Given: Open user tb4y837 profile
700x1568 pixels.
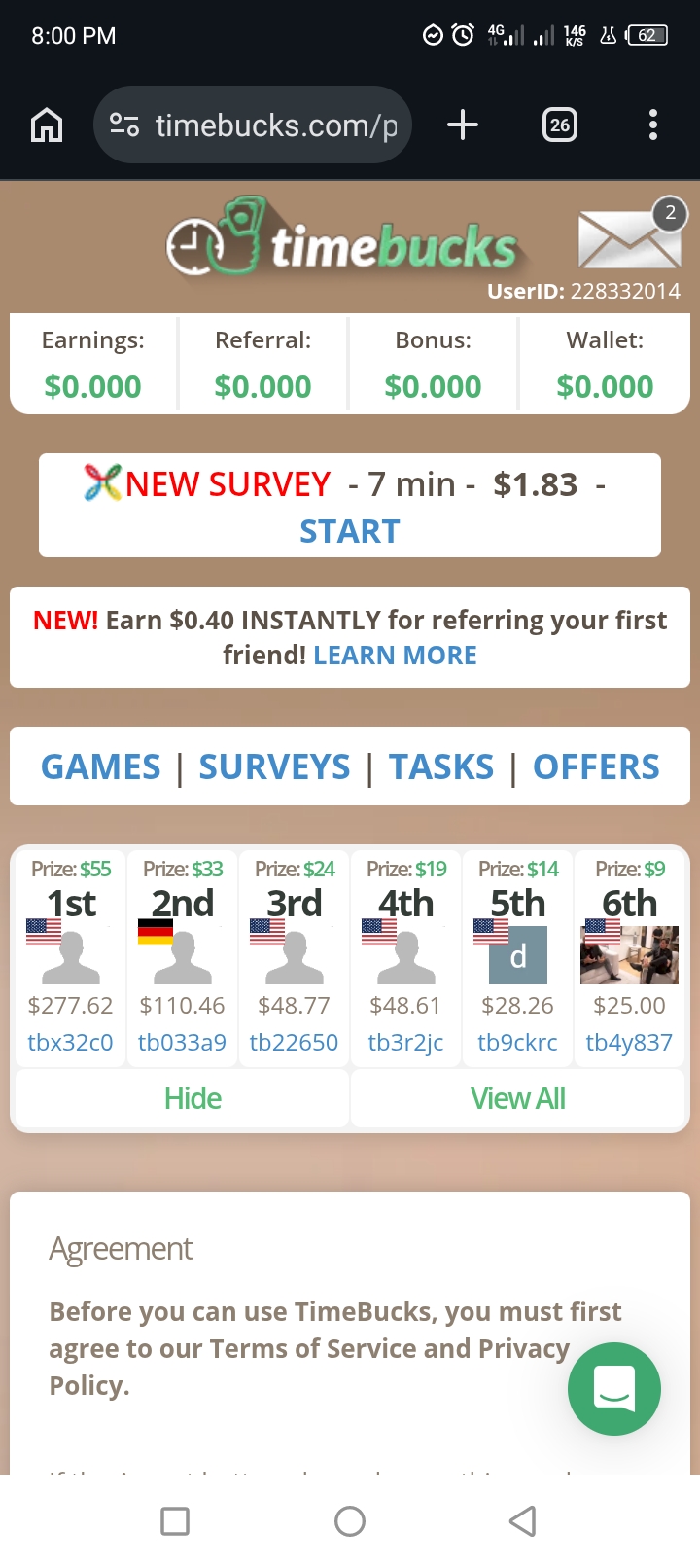Looking at the screenshot, I should tap(629, 1043).
